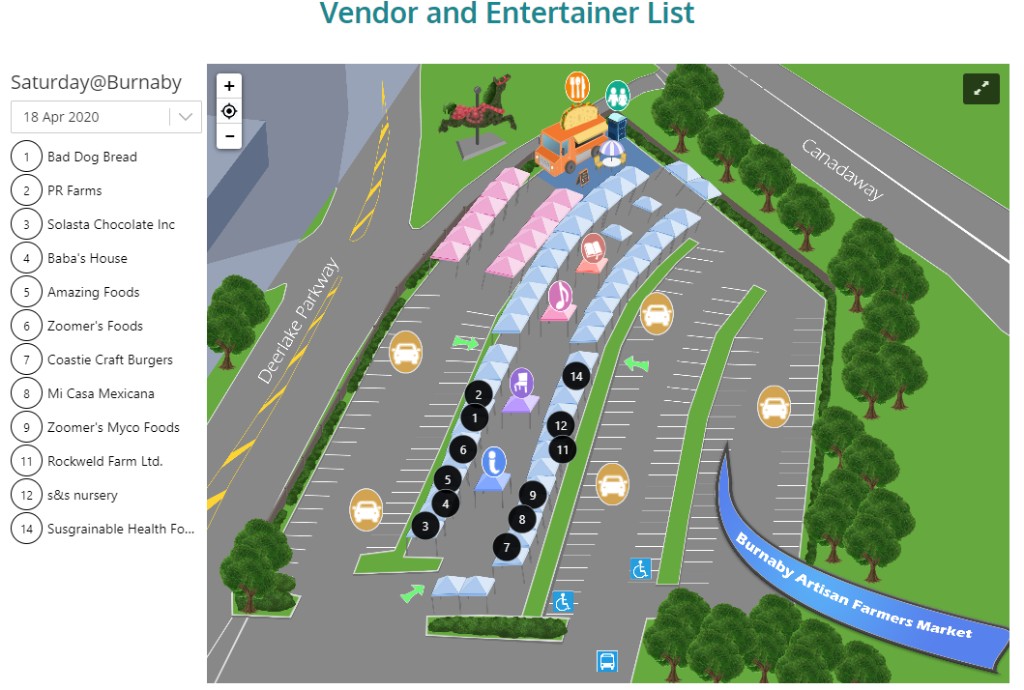This screenshot has height=690, width=1024.
Task: Open Zoomer's Myco Foods entry
Action: 113,428
